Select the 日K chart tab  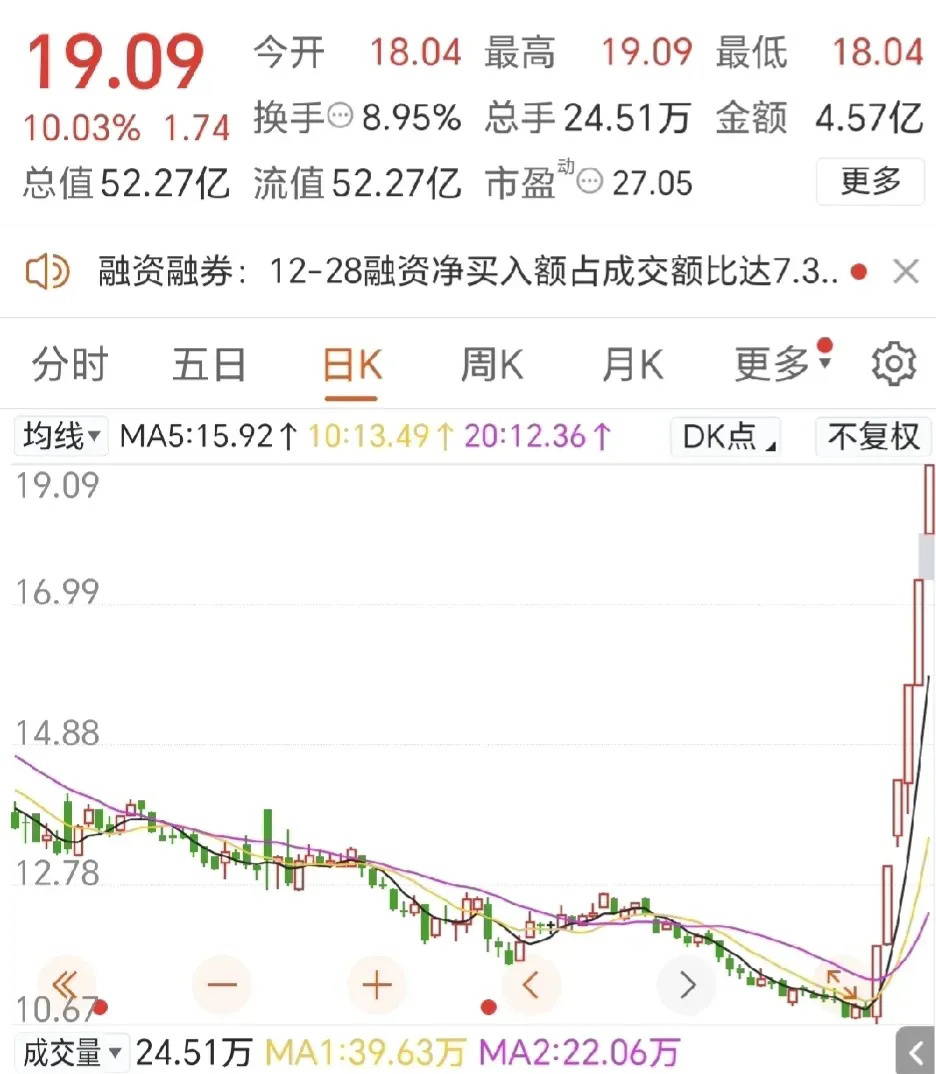click(352, 366)
